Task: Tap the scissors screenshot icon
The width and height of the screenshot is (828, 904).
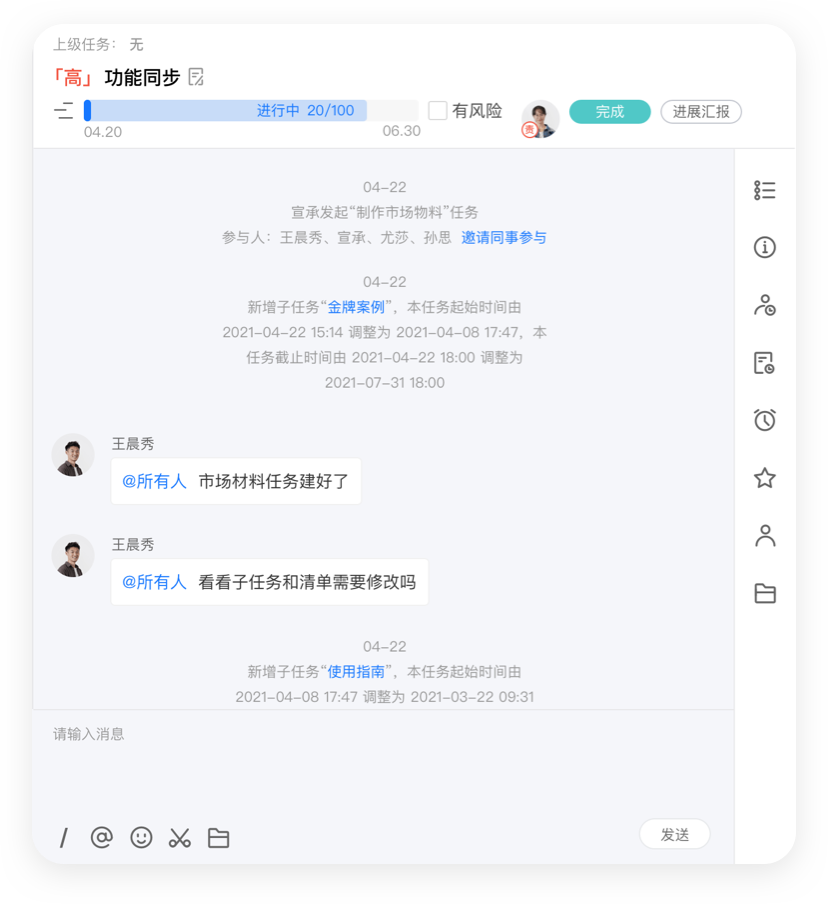Action: coord(180,838)
